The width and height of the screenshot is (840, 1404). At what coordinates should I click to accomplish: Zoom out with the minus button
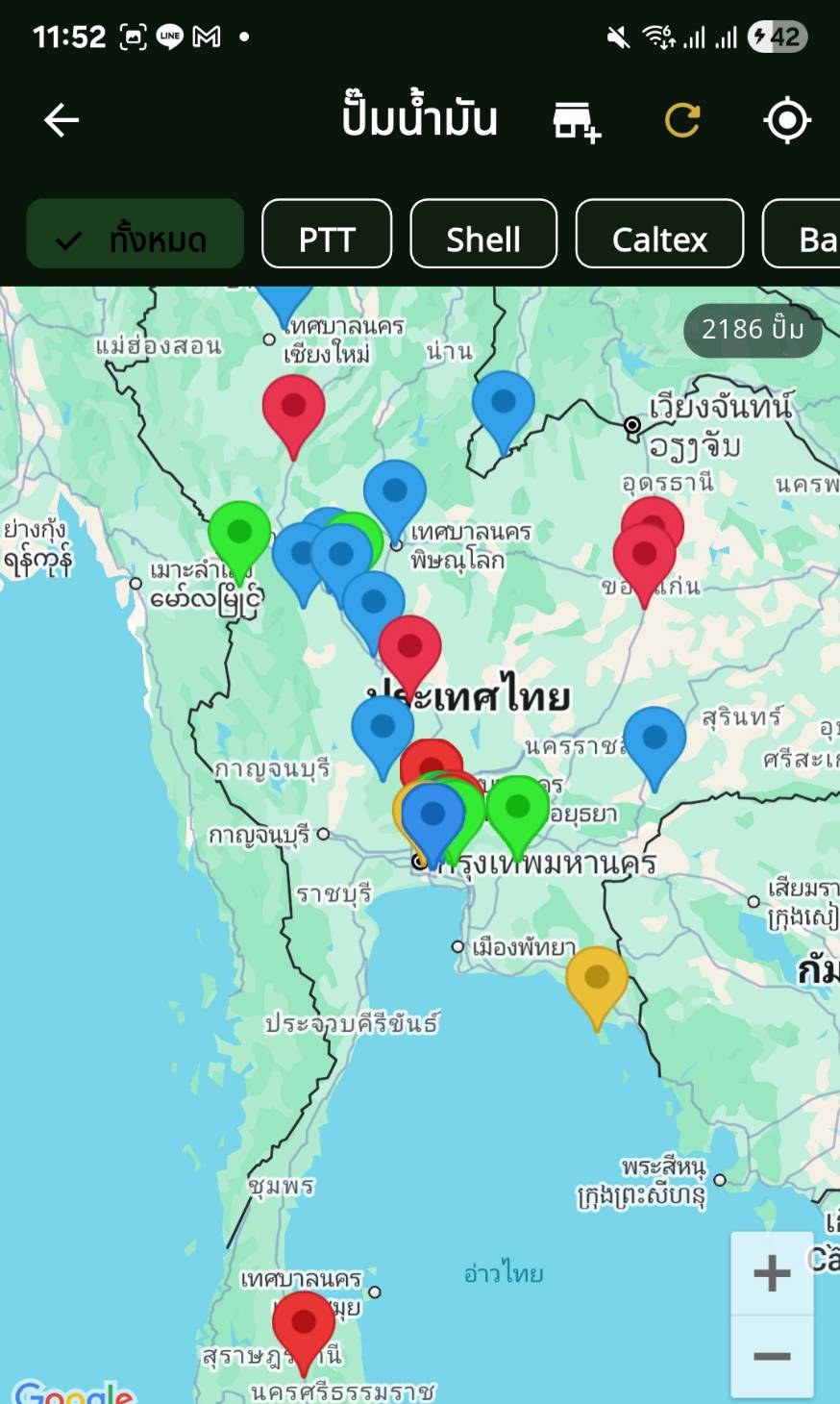tap(772, 1356)
